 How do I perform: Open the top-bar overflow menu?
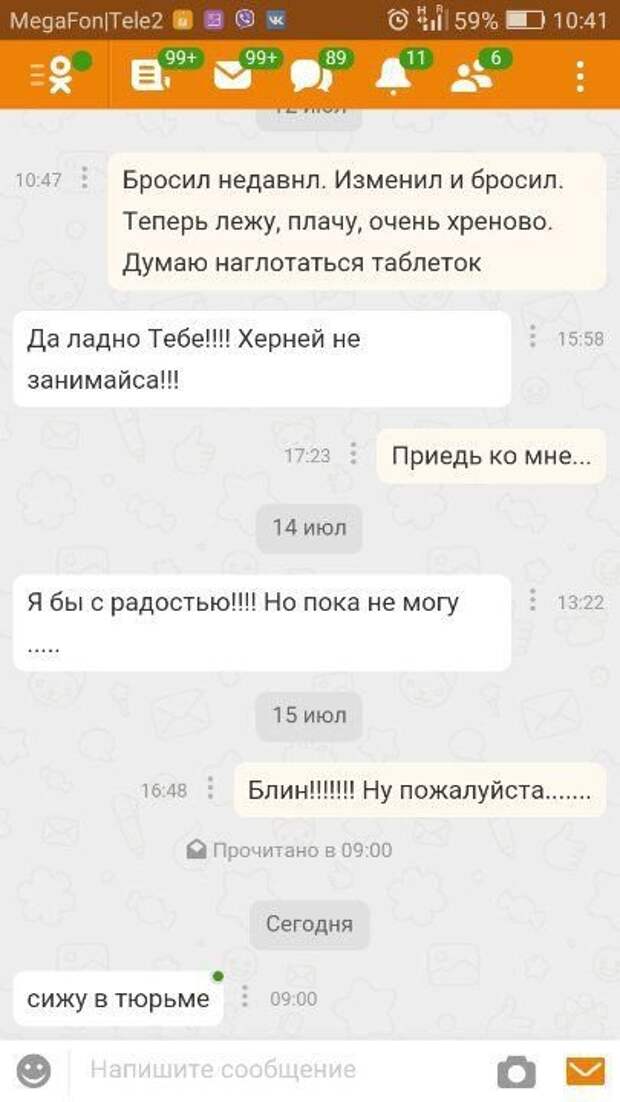580,76
